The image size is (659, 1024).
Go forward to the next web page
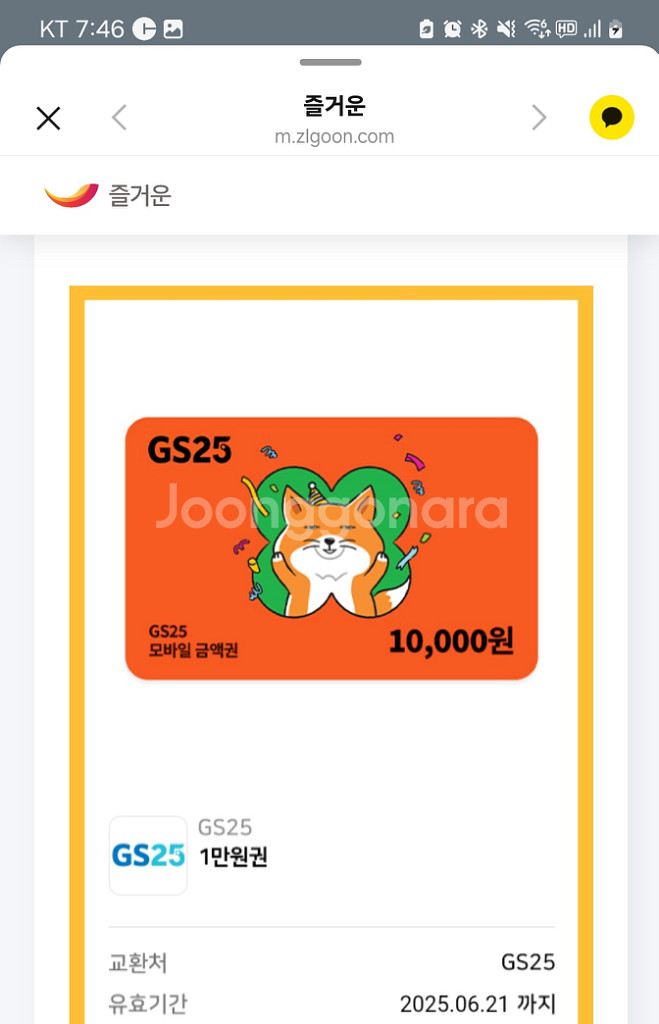click(539, 118)
